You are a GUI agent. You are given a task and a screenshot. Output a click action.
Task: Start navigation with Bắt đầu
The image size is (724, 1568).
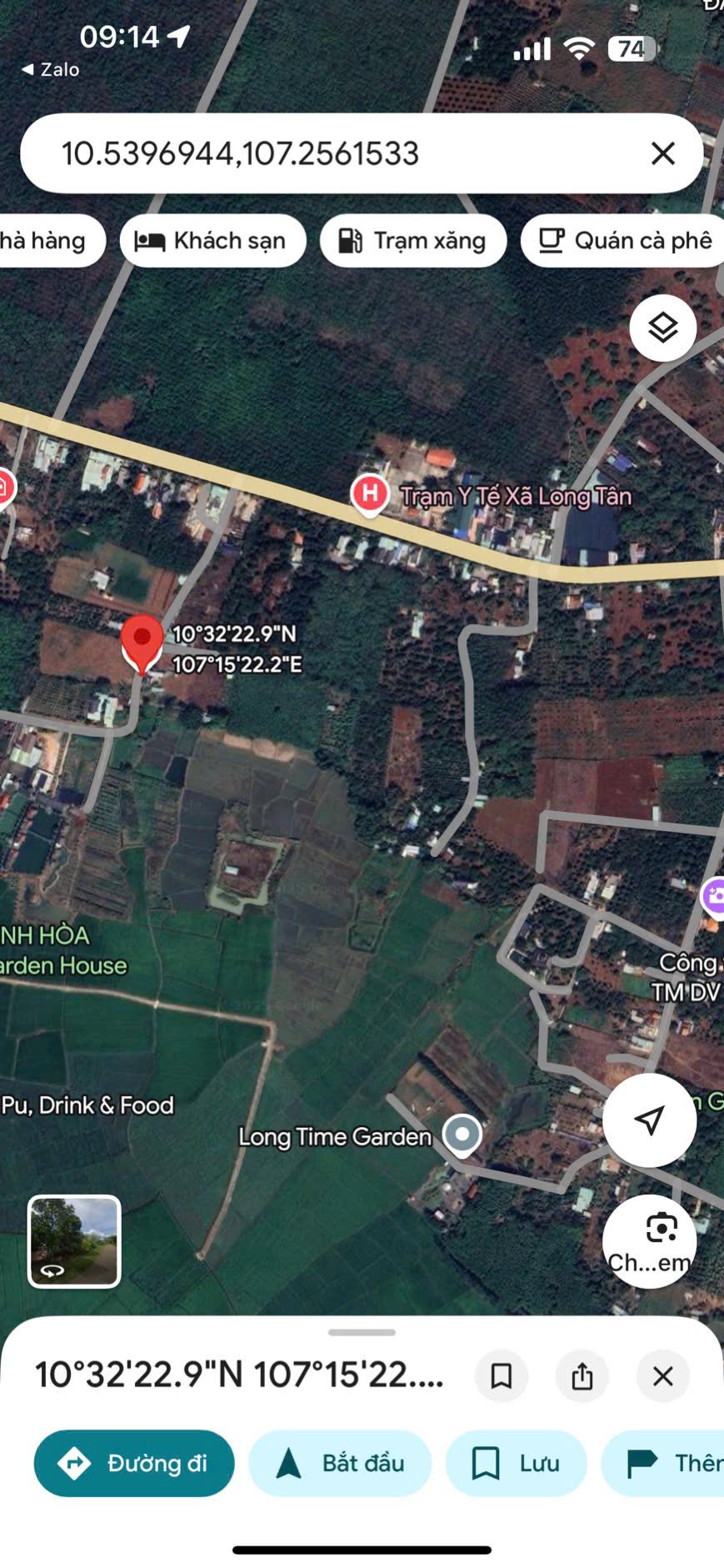(340, 1463)
